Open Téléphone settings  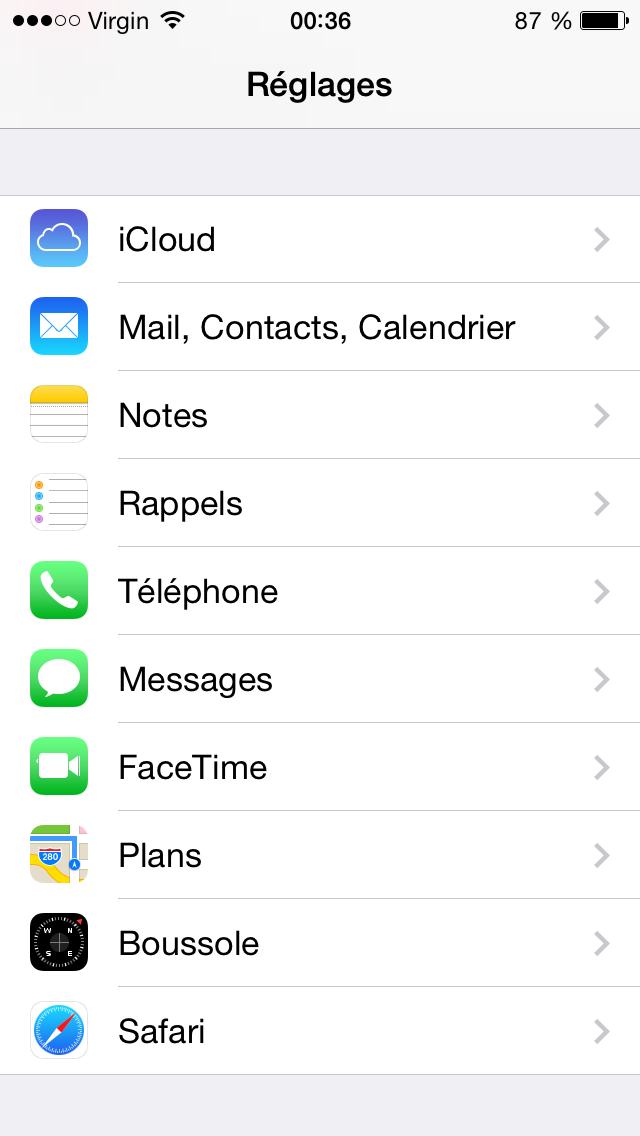click(320, 590)
